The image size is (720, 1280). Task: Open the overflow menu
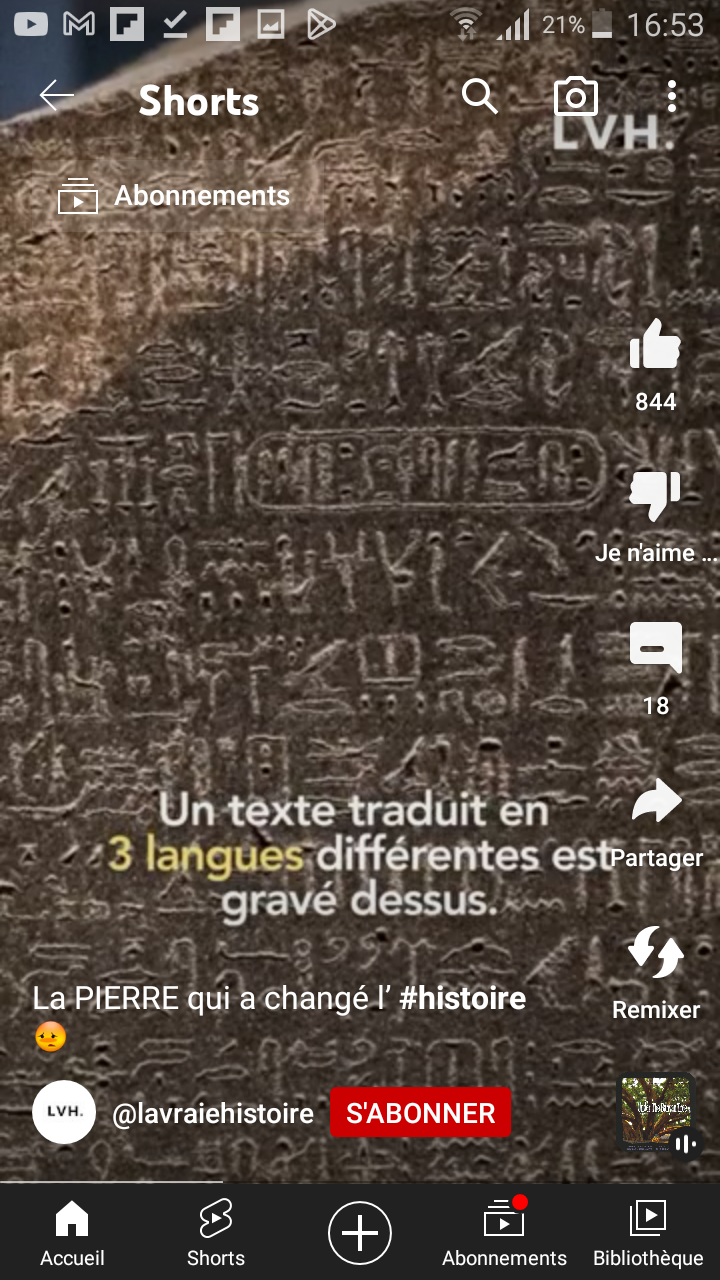(x=672, y=97)
